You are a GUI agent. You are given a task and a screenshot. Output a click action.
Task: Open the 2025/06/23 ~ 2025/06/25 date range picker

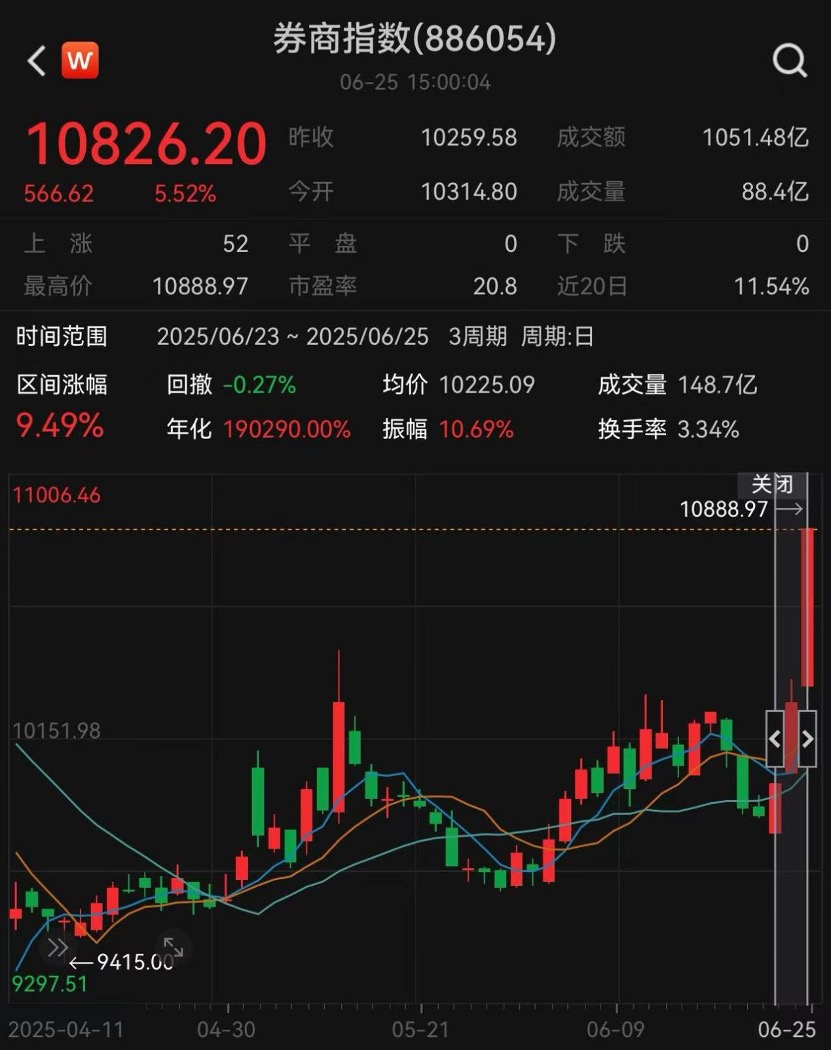pos(292,336)
